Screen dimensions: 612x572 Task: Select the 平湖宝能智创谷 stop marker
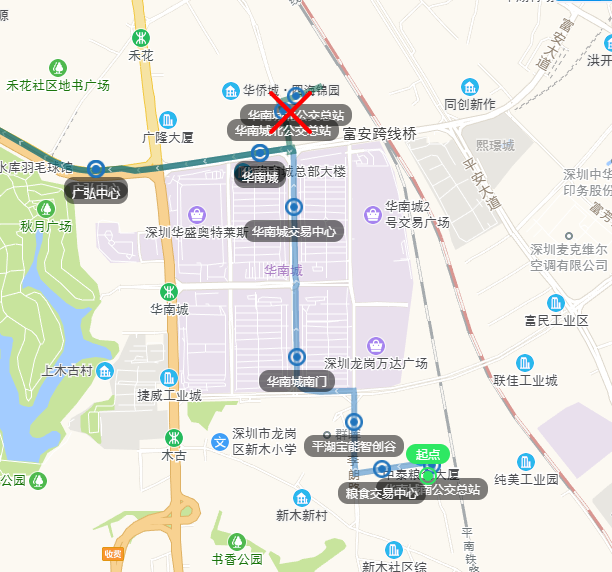354,422
